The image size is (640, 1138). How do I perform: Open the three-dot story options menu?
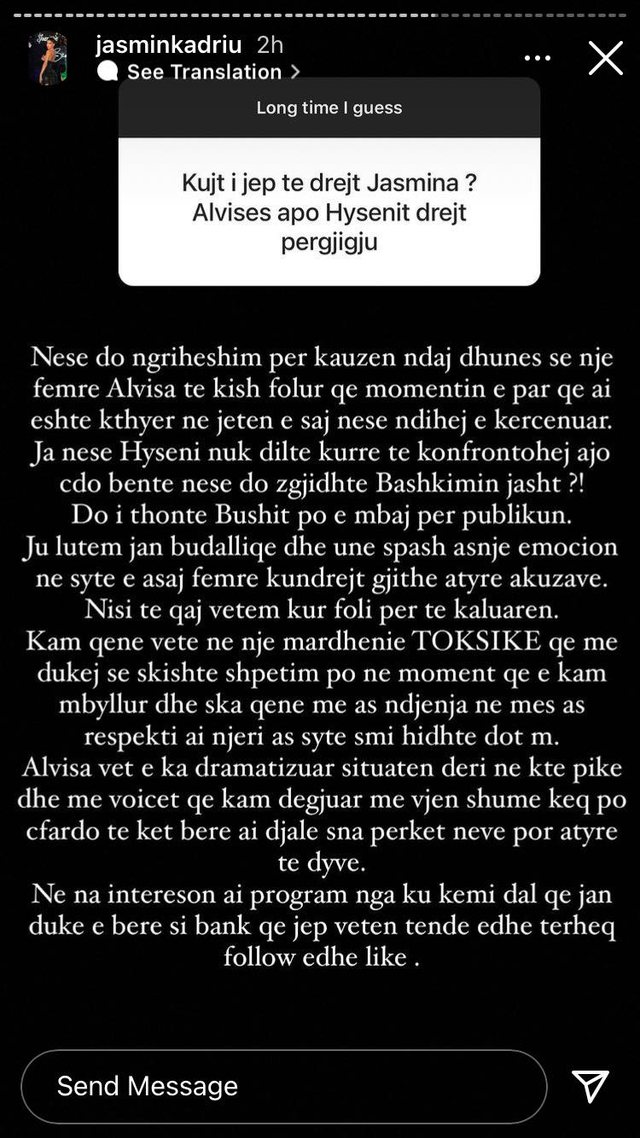point(538,59)
